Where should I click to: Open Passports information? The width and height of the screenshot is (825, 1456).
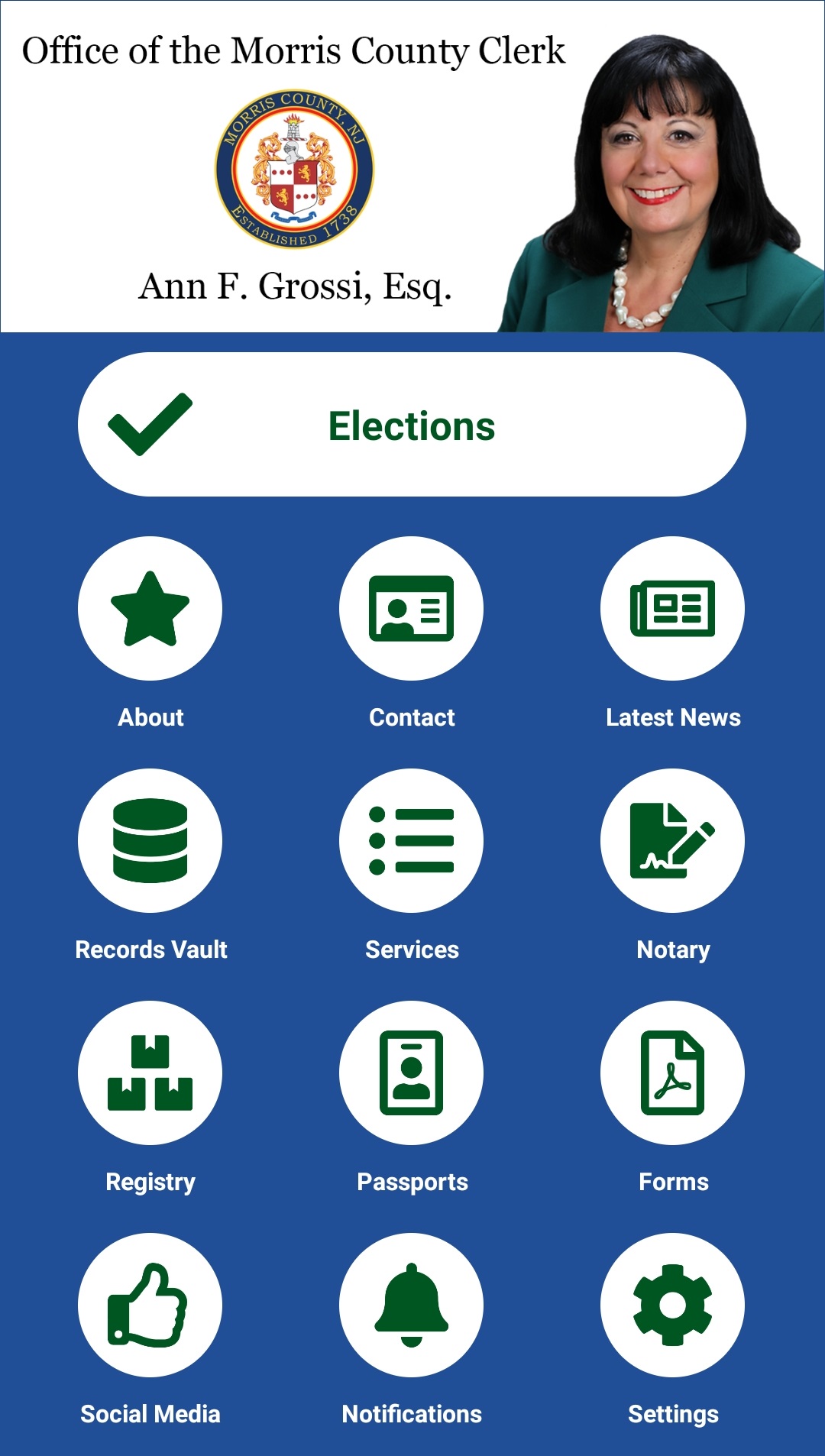(412, 1073)
